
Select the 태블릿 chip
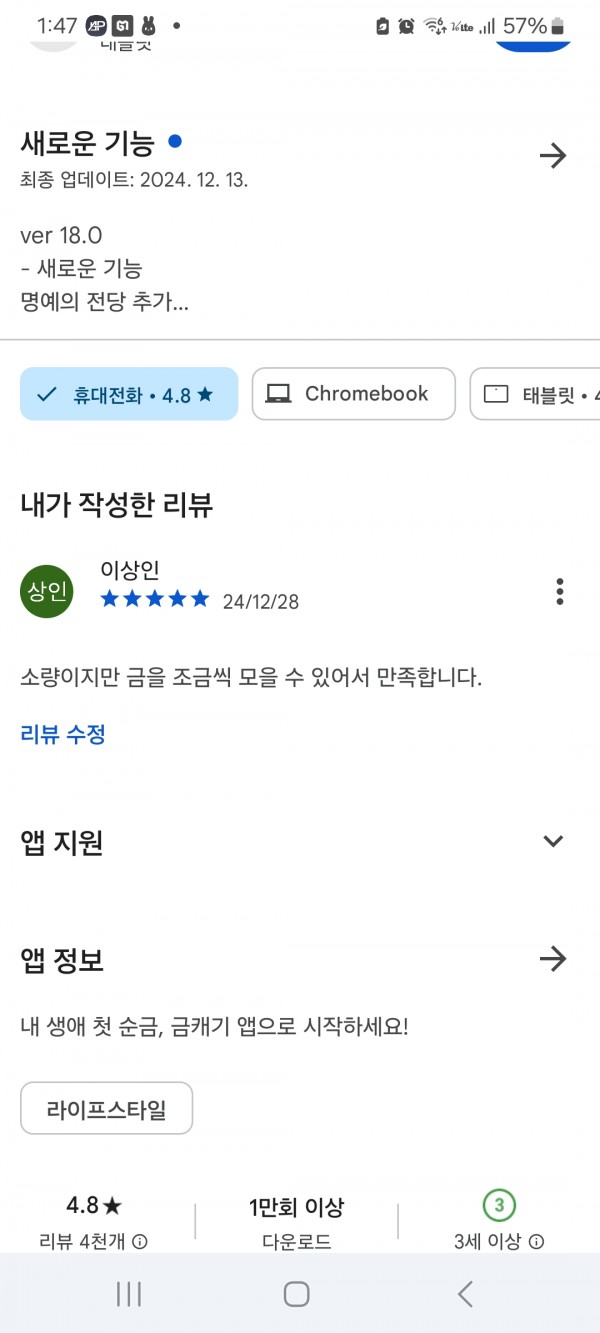pos(535,394)
